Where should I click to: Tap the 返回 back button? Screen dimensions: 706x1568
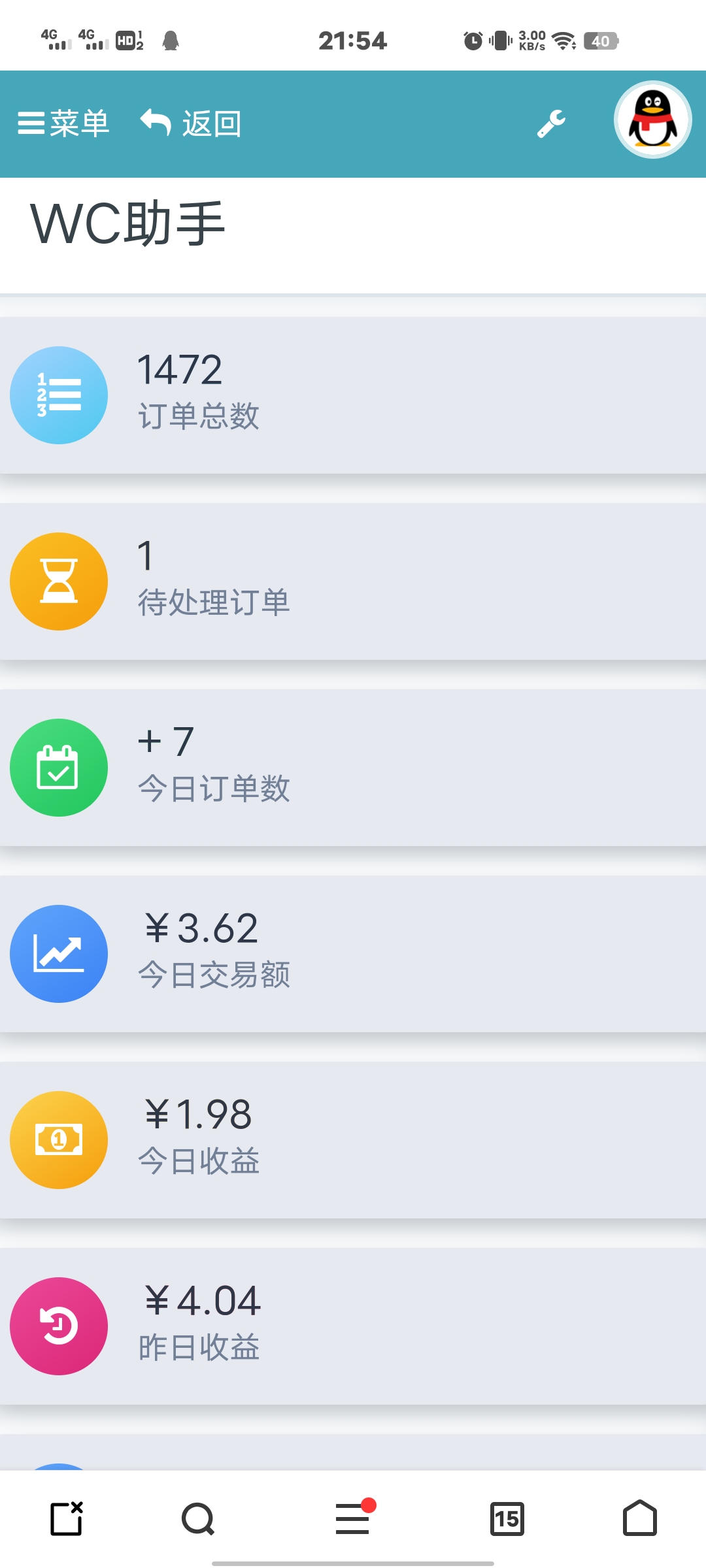coord(191,123)
